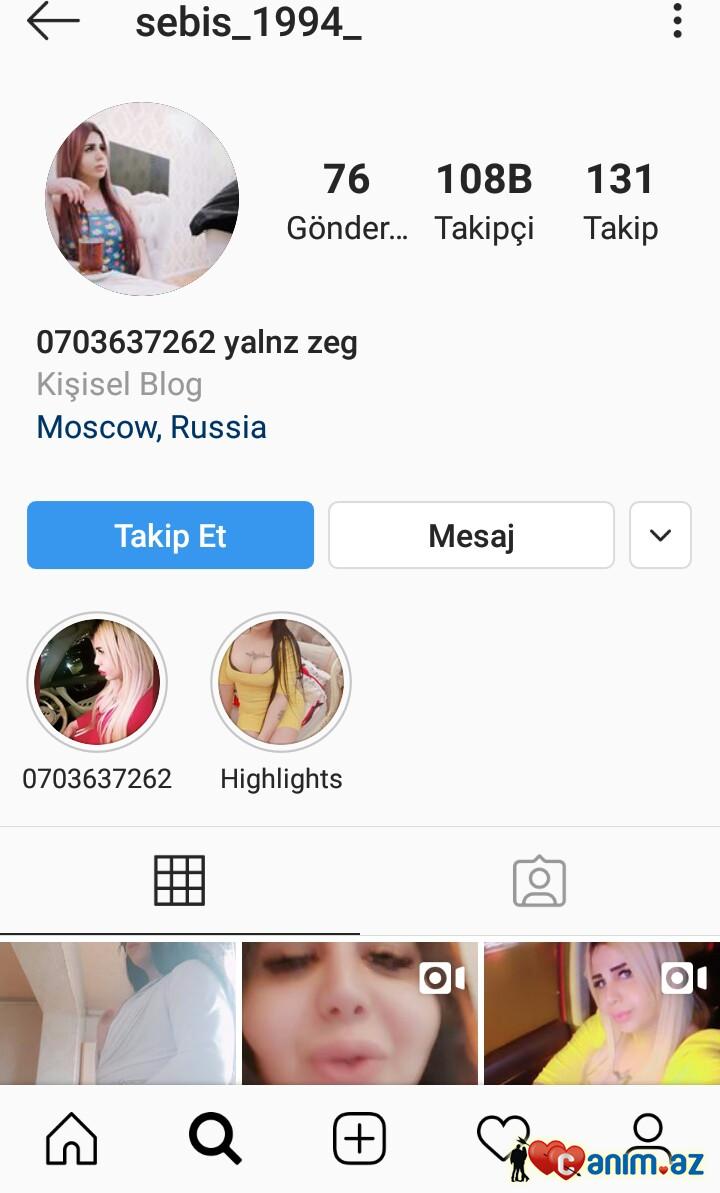
Task: Open the Moscow, Russia location link
Action: pyautogui.click(x=151, y=428)
